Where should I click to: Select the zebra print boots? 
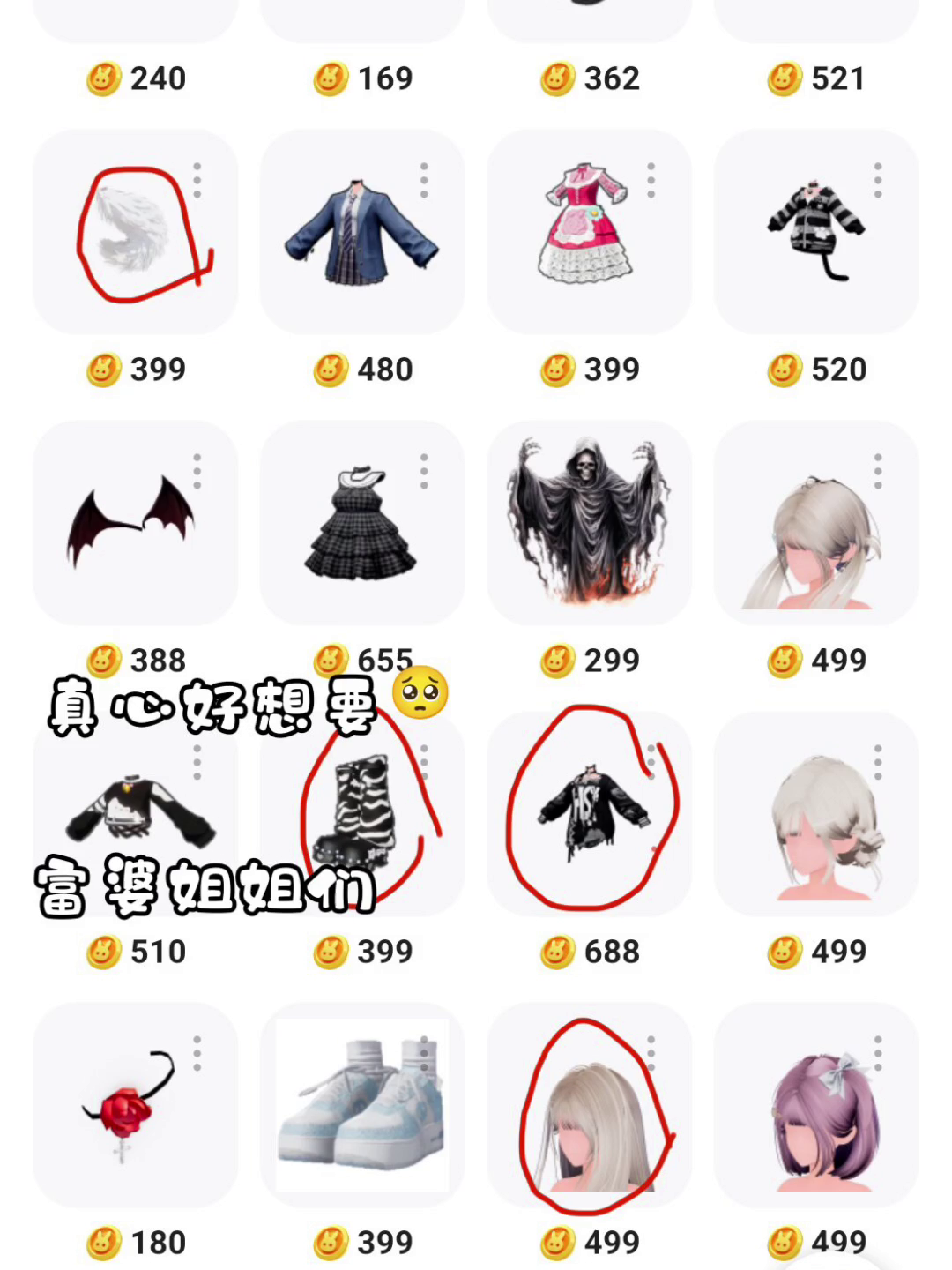361,813
